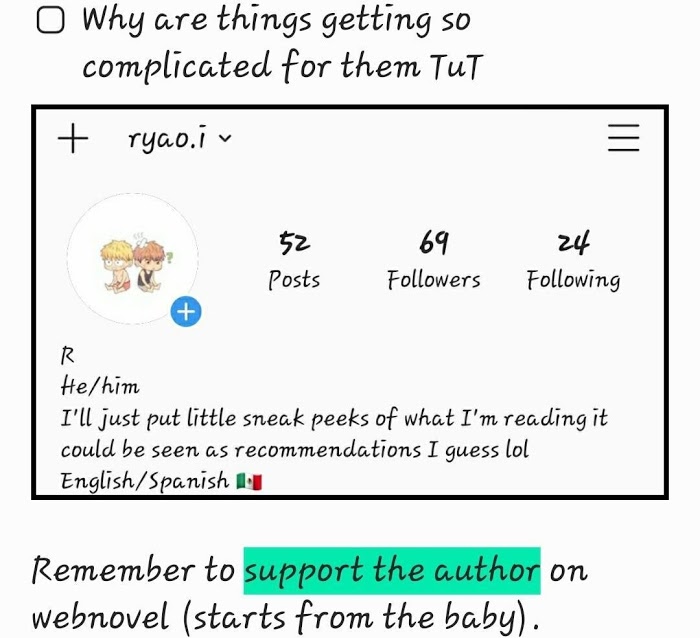Open the embedded ryao.i profile screenshot image

tap(350, 302)
